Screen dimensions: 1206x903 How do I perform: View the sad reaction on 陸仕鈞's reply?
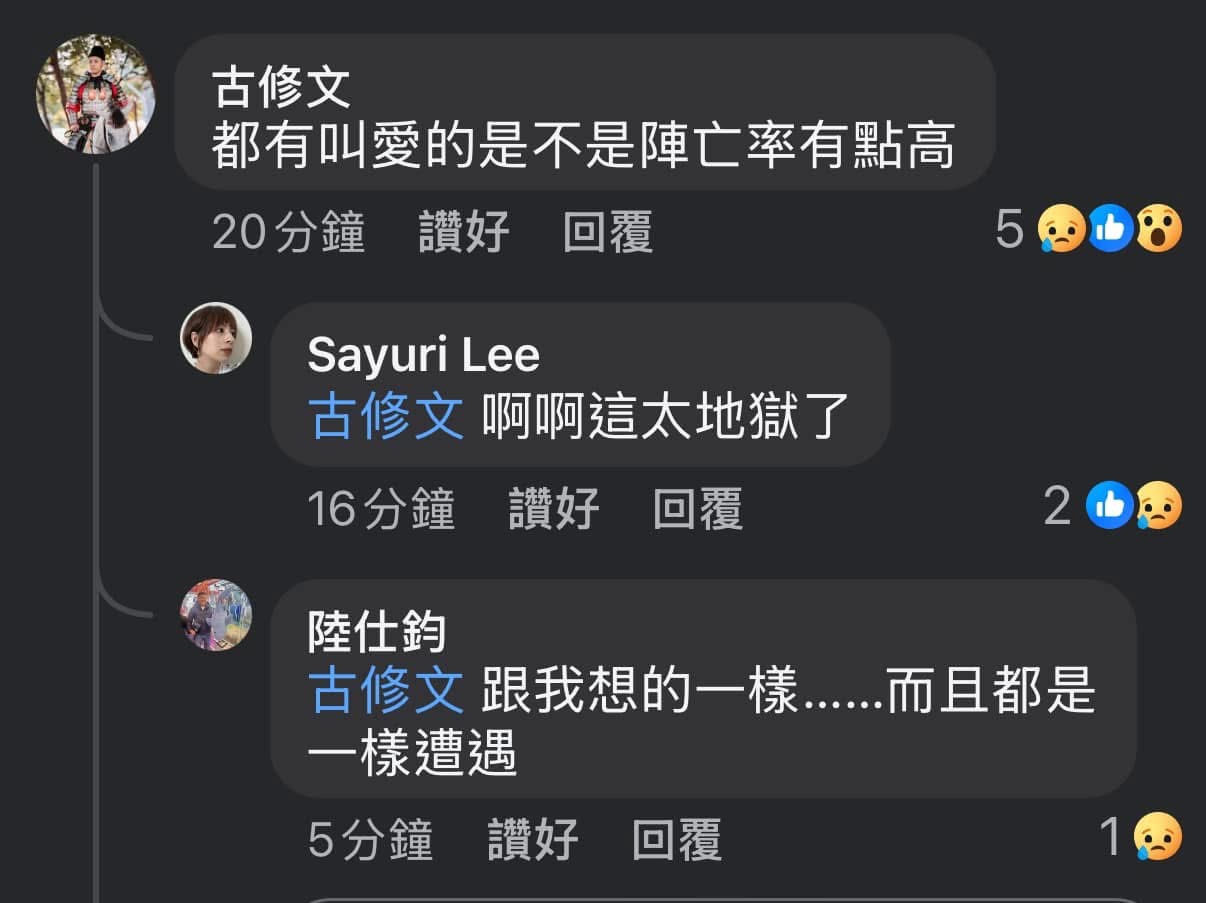(1157, 838)
